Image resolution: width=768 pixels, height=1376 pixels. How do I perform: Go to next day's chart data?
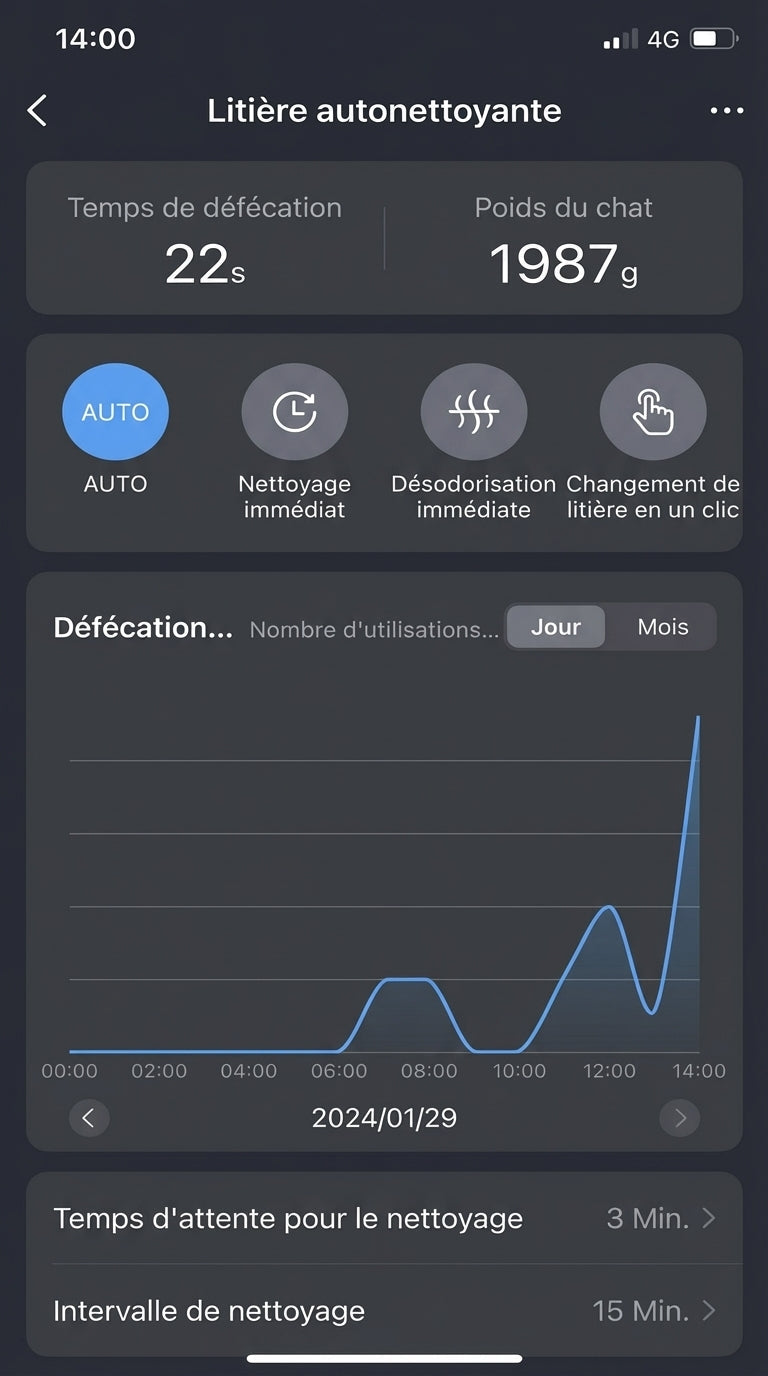[679, 1118]
